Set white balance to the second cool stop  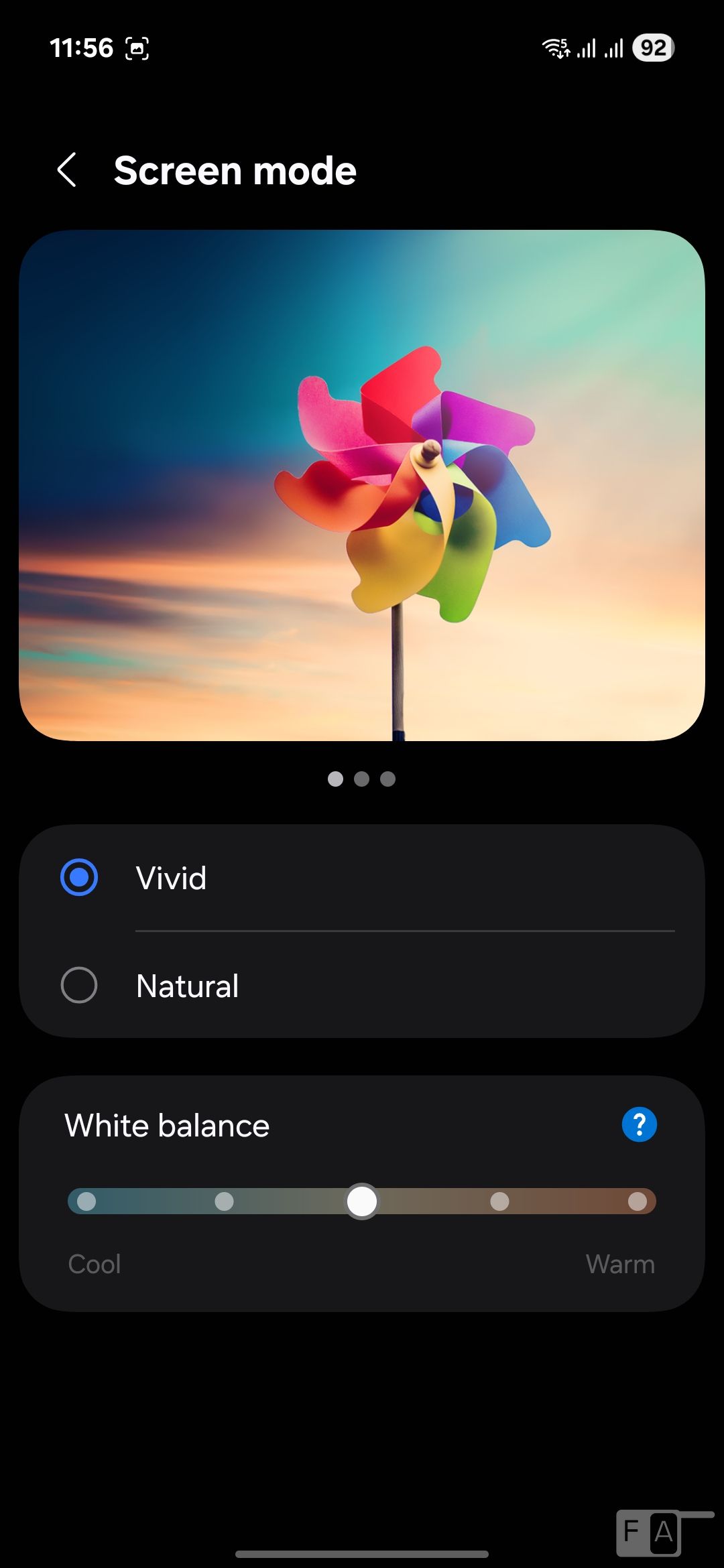click(224, 1201)
